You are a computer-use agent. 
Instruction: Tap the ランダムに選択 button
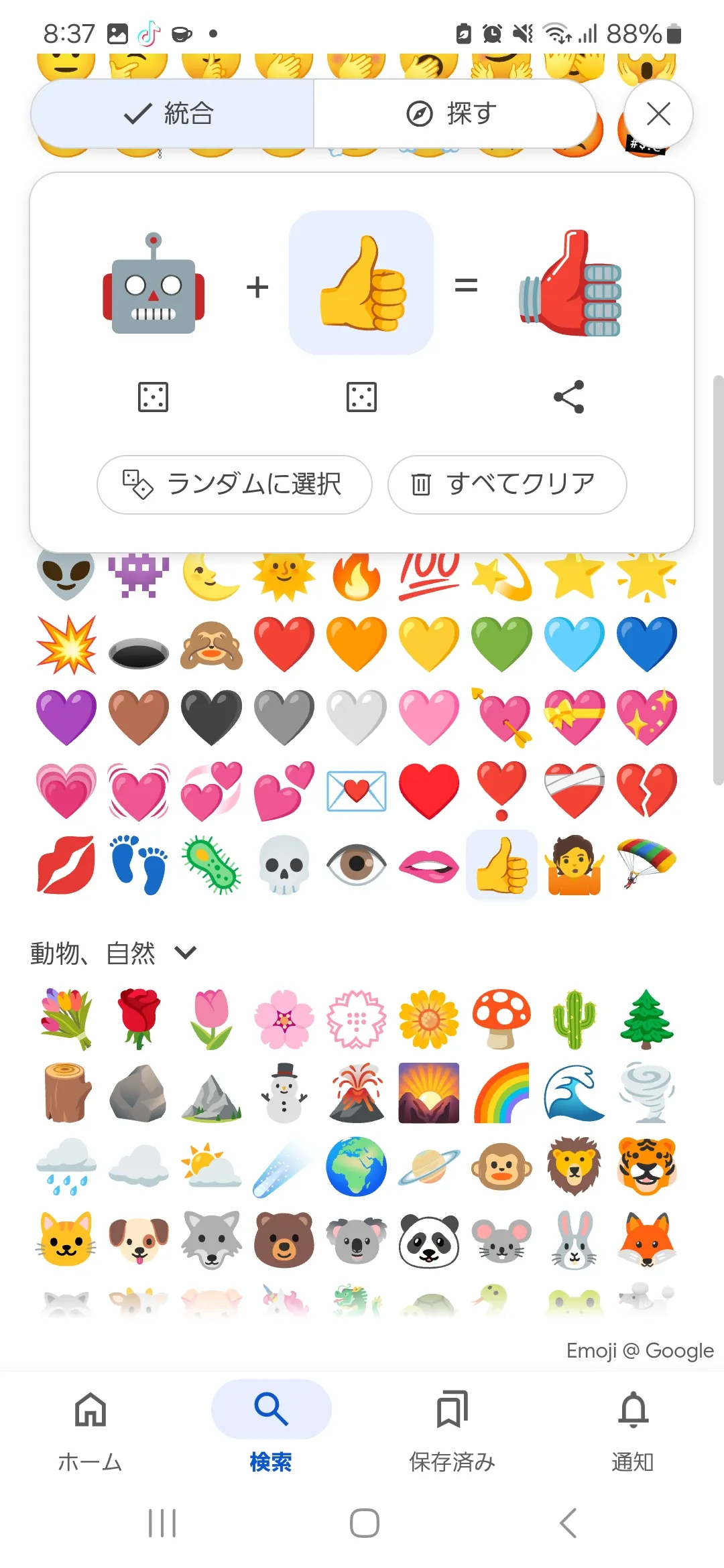(x=235, y=484)
